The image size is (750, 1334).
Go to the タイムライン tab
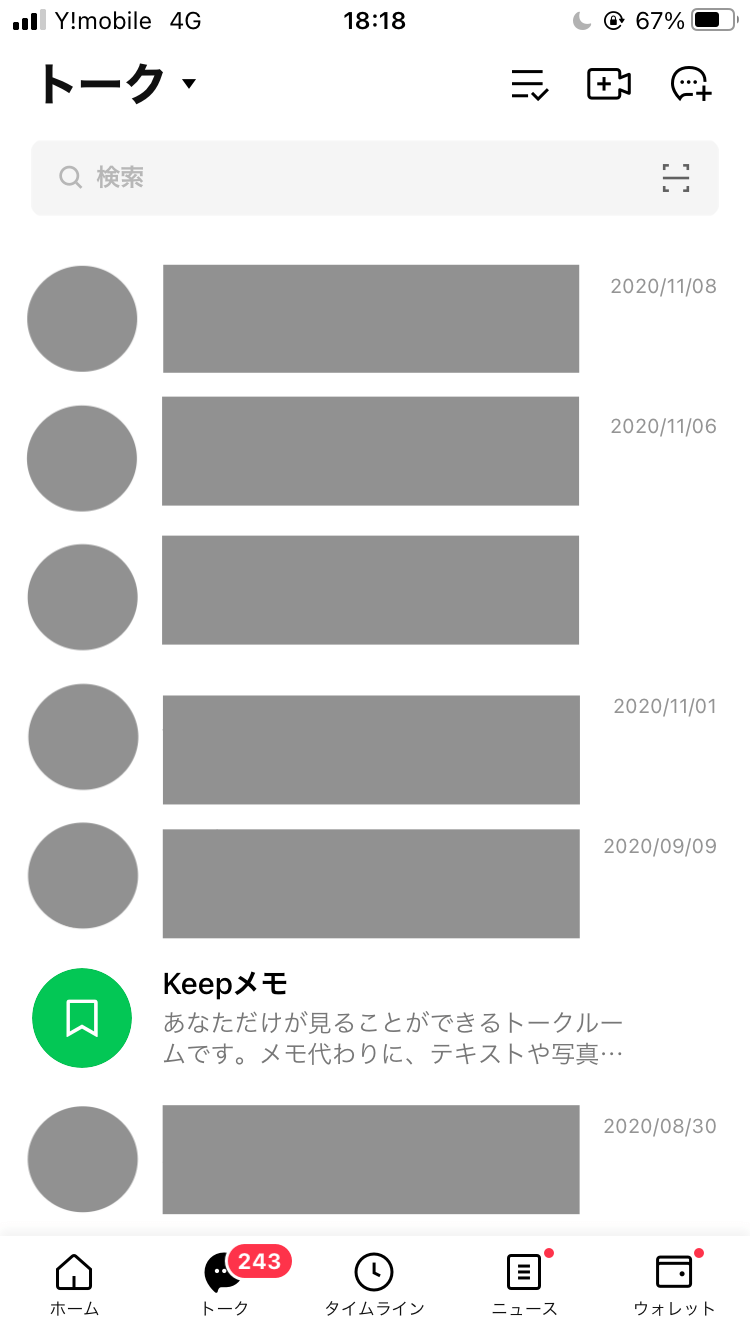pos(375,1285)
